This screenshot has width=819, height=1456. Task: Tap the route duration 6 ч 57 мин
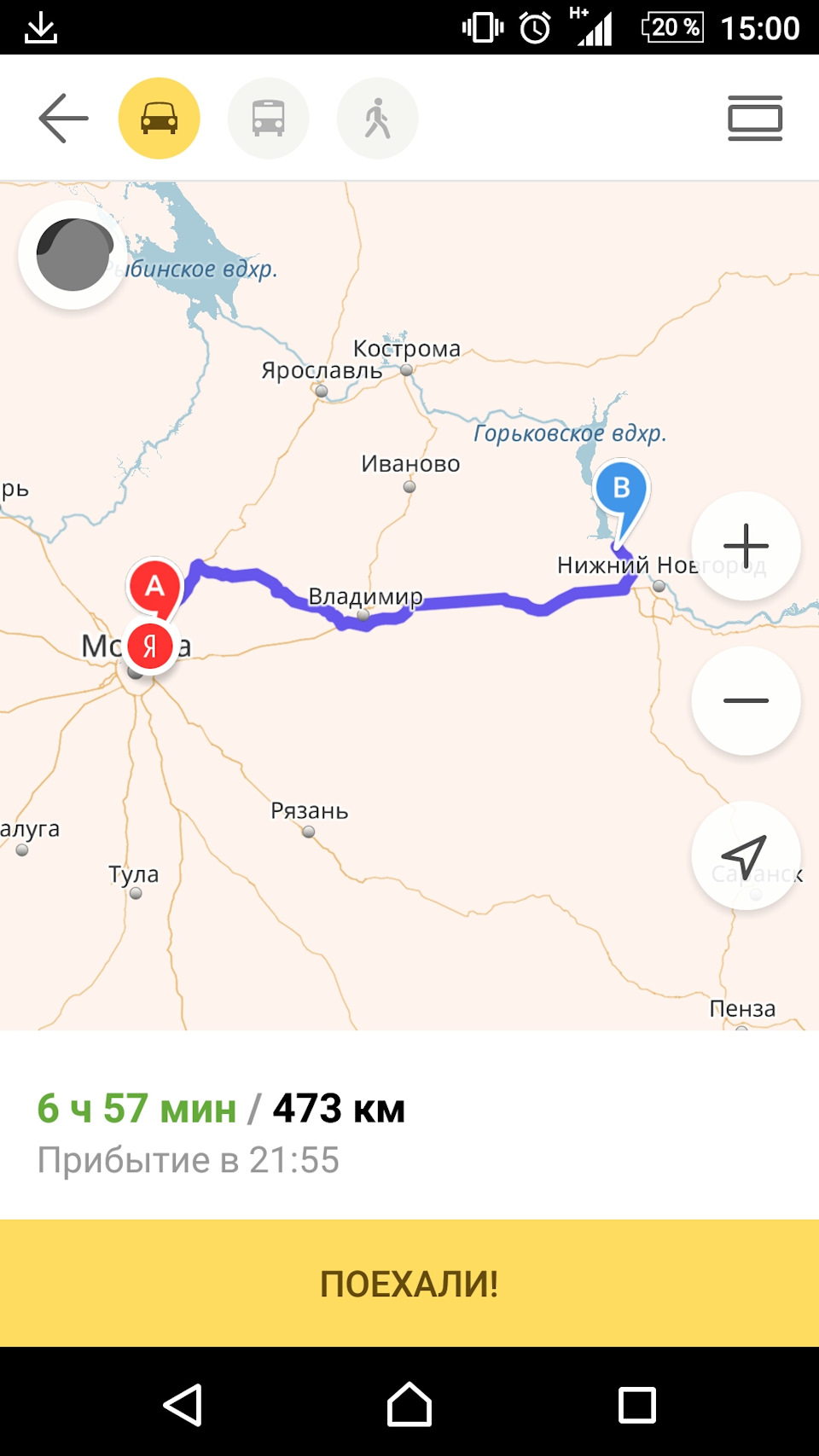tap(136, 1108)
